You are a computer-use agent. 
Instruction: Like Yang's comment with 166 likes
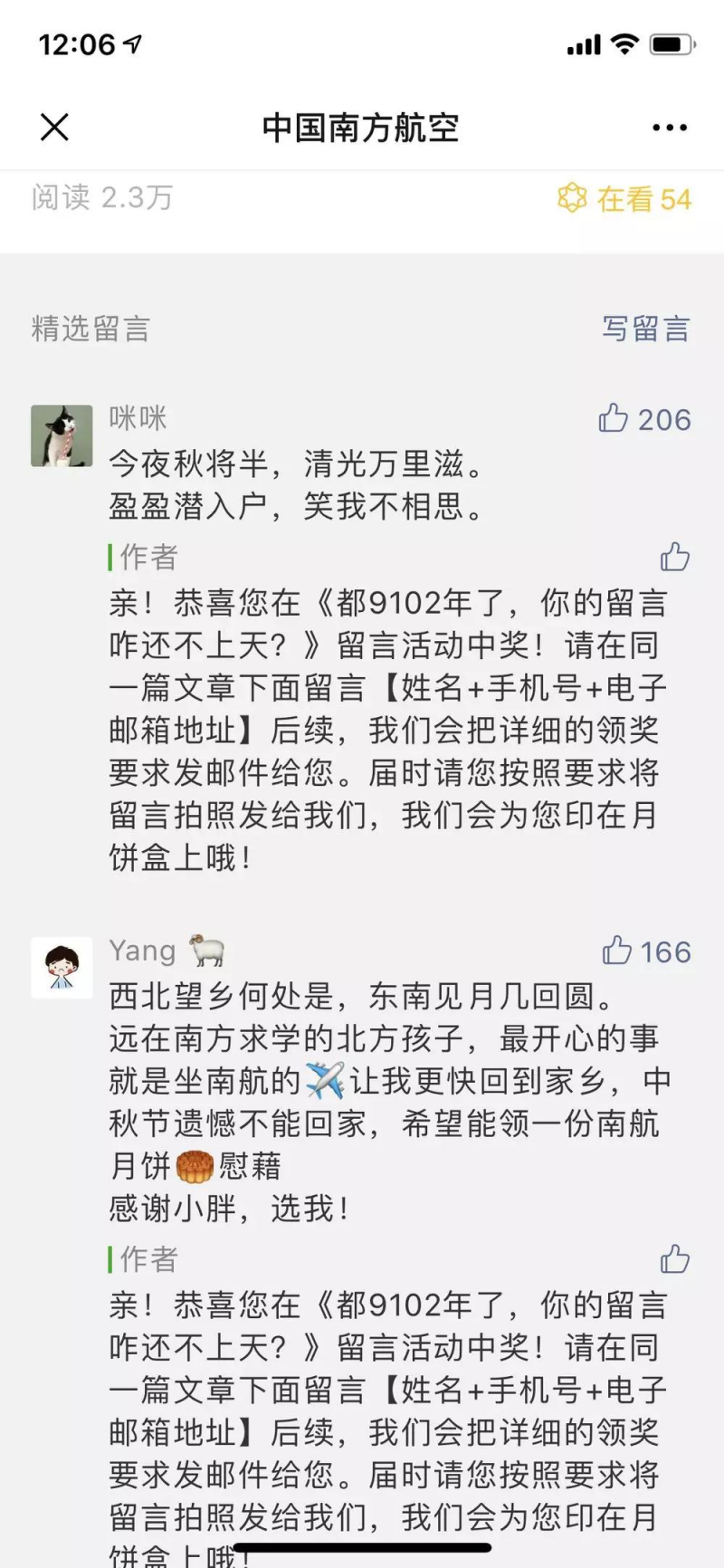point(617,951)
